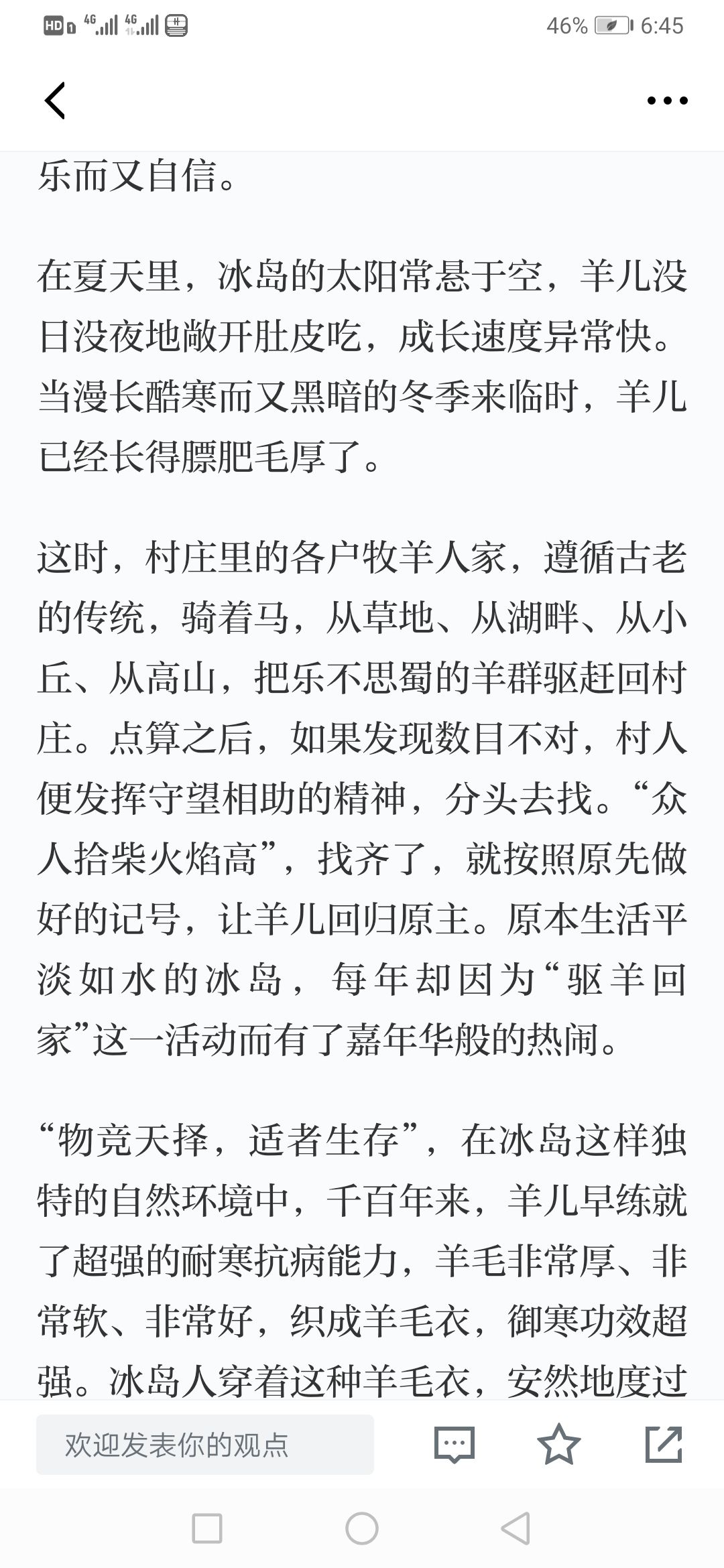724x1568 pixels.
Task: Favorite this article with the star
Action: [x=559, y=1444]
